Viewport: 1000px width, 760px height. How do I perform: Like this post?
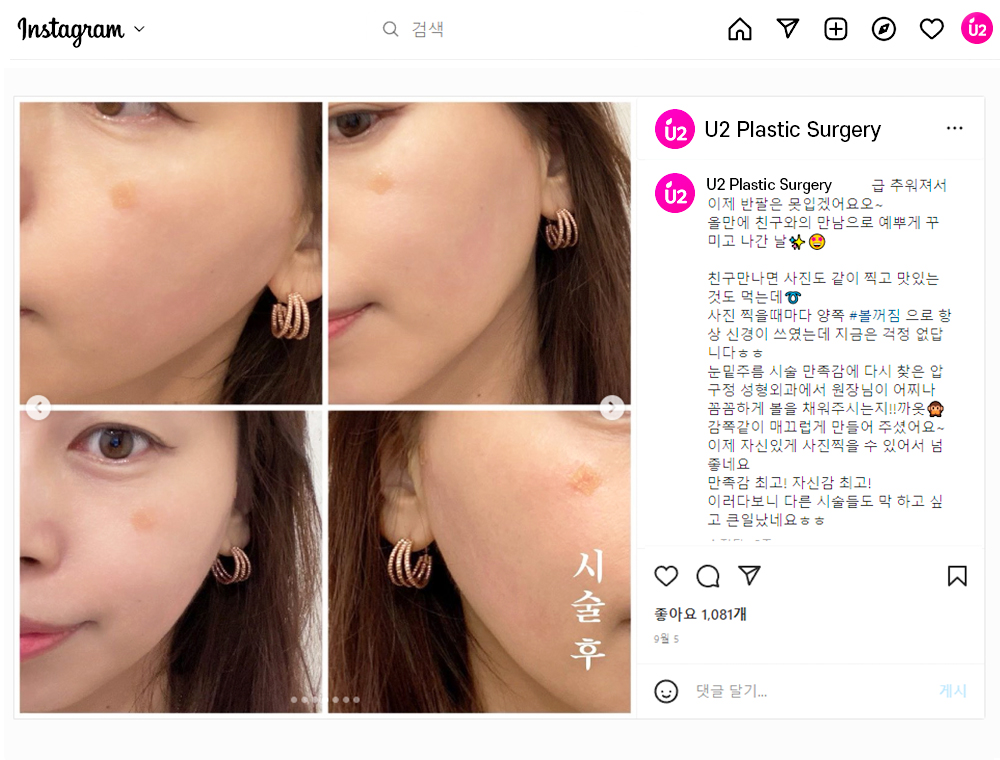coord(666,576)
